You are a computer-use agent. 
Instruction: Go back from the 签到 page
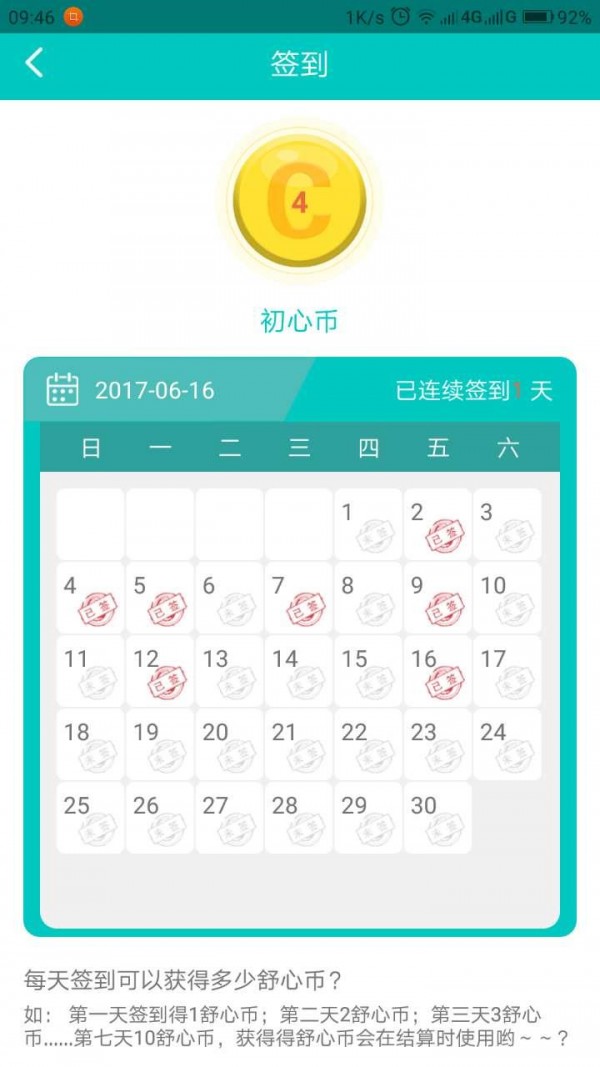[35, 63]
